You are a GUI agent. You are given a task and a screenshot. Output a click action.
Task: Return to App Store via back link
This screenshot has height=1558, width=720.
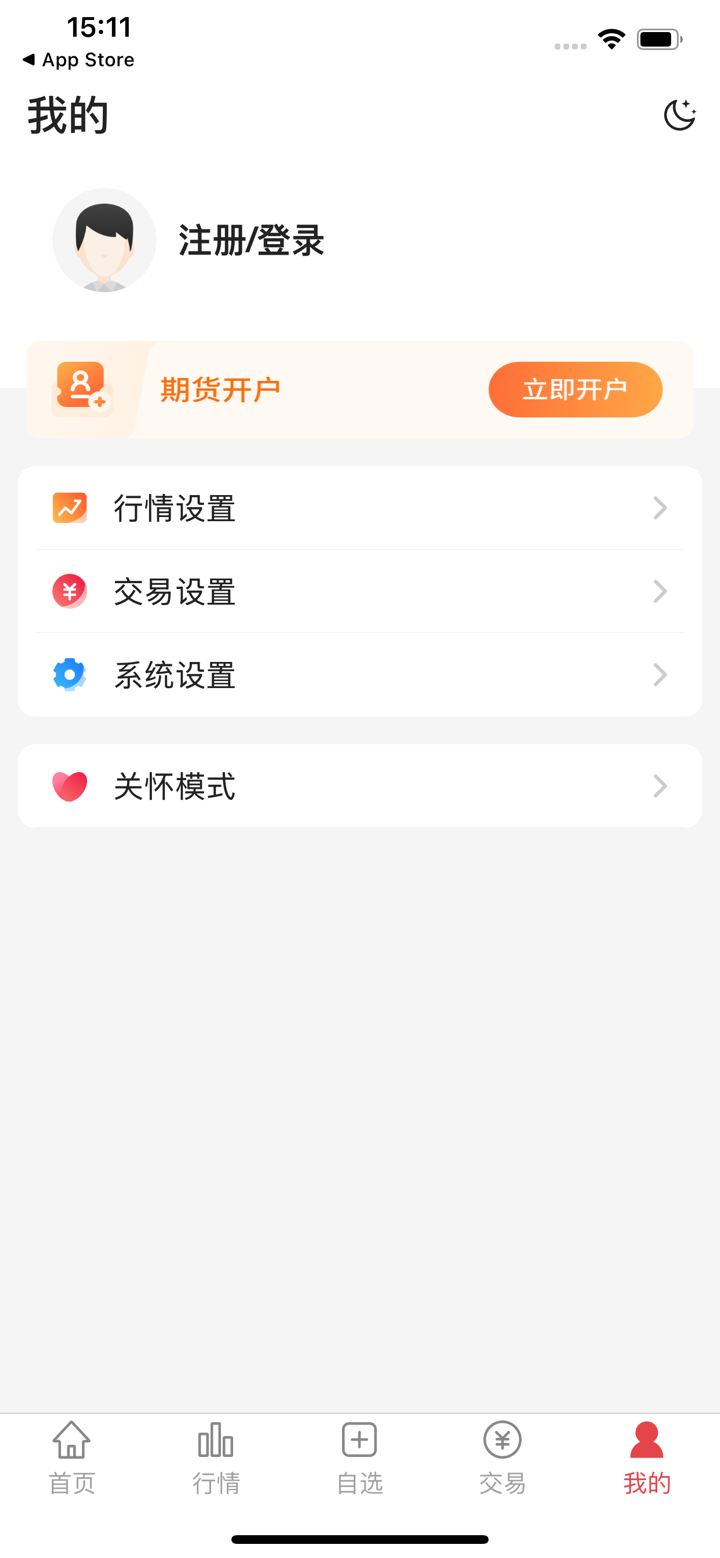[78, 60]
